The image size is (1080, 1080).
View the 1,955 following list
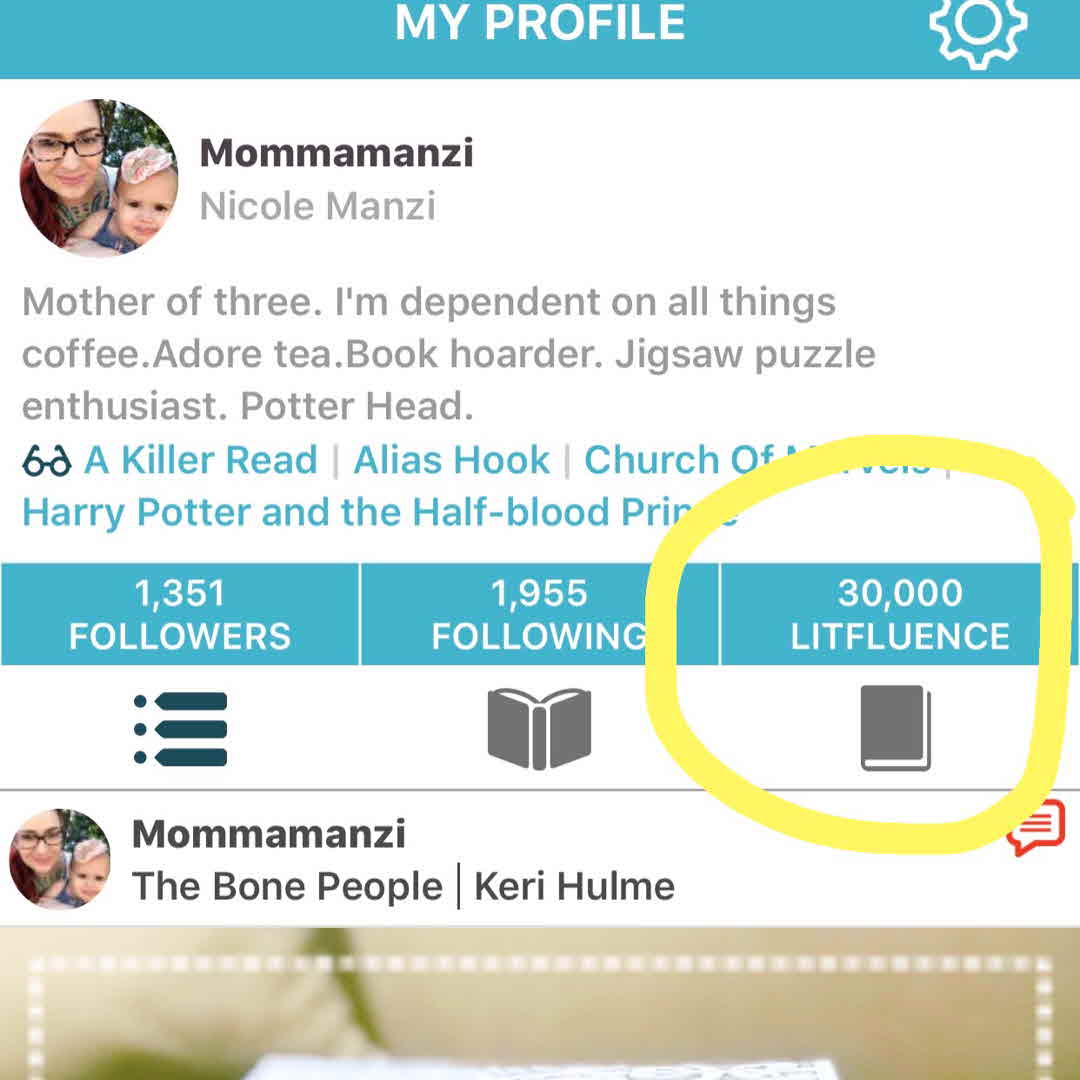point(540,614)
